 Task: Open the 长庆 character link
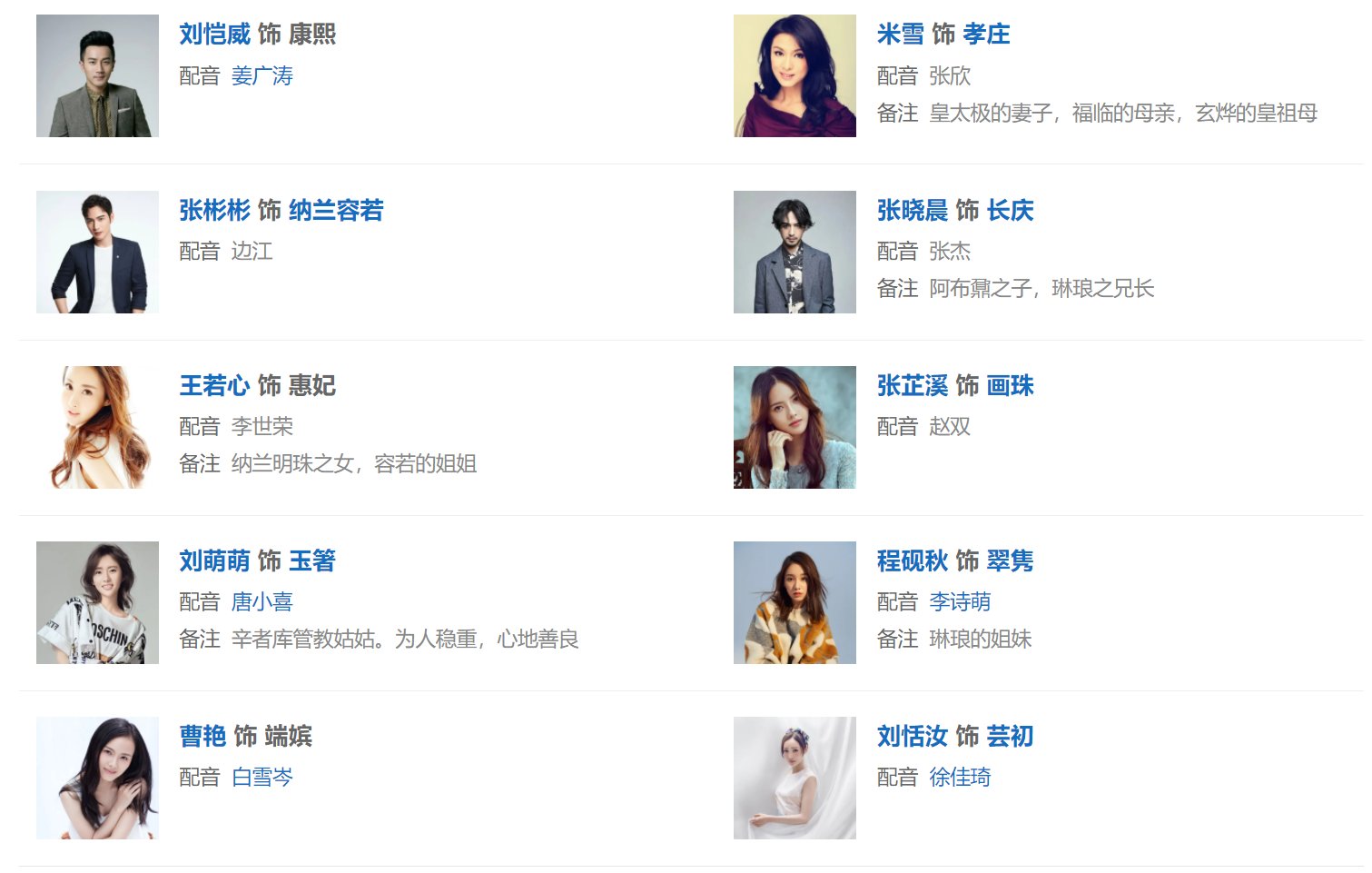tap(1010, 211)
